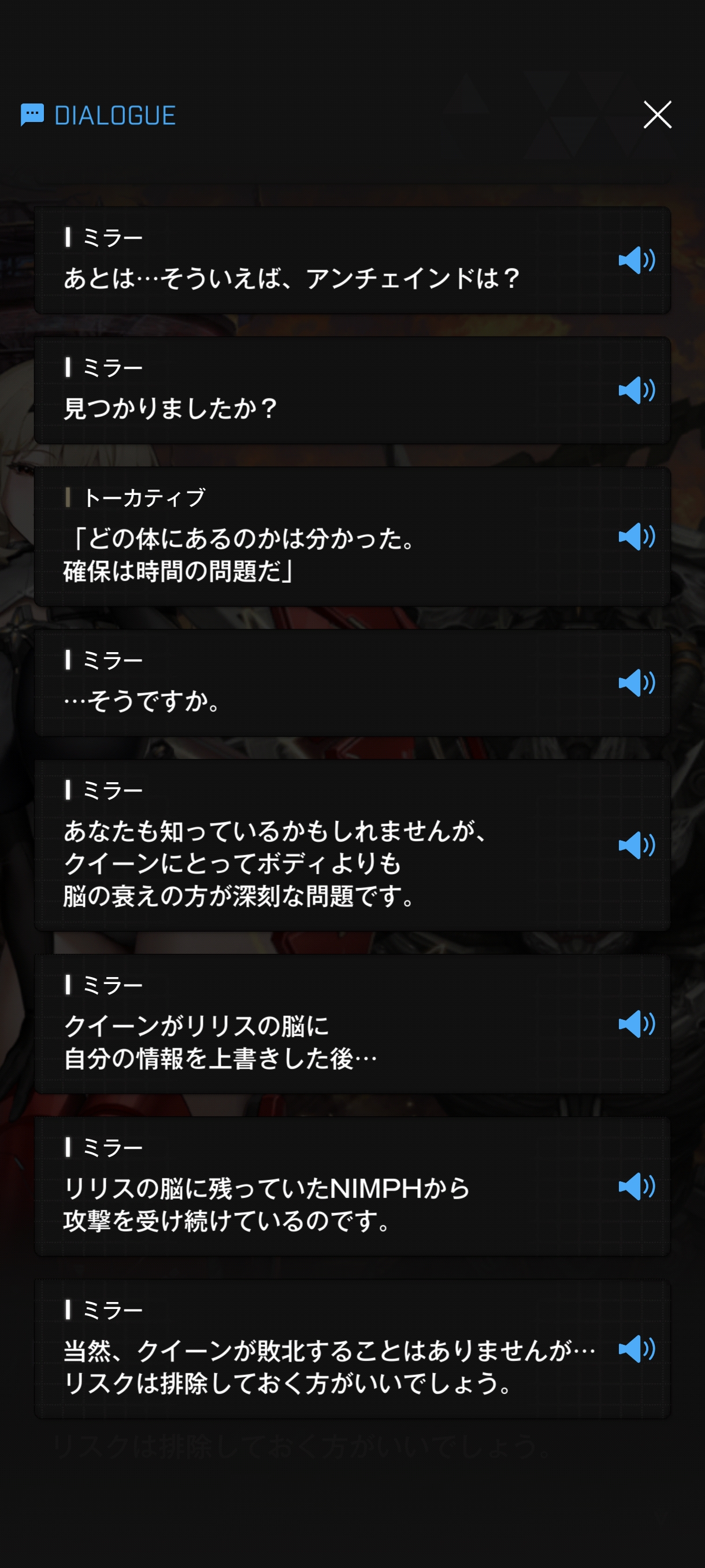The image size is (705, 1568).
Task: Play voice for あなたも知っているかもしれませんが
Action: pos(636,845)
